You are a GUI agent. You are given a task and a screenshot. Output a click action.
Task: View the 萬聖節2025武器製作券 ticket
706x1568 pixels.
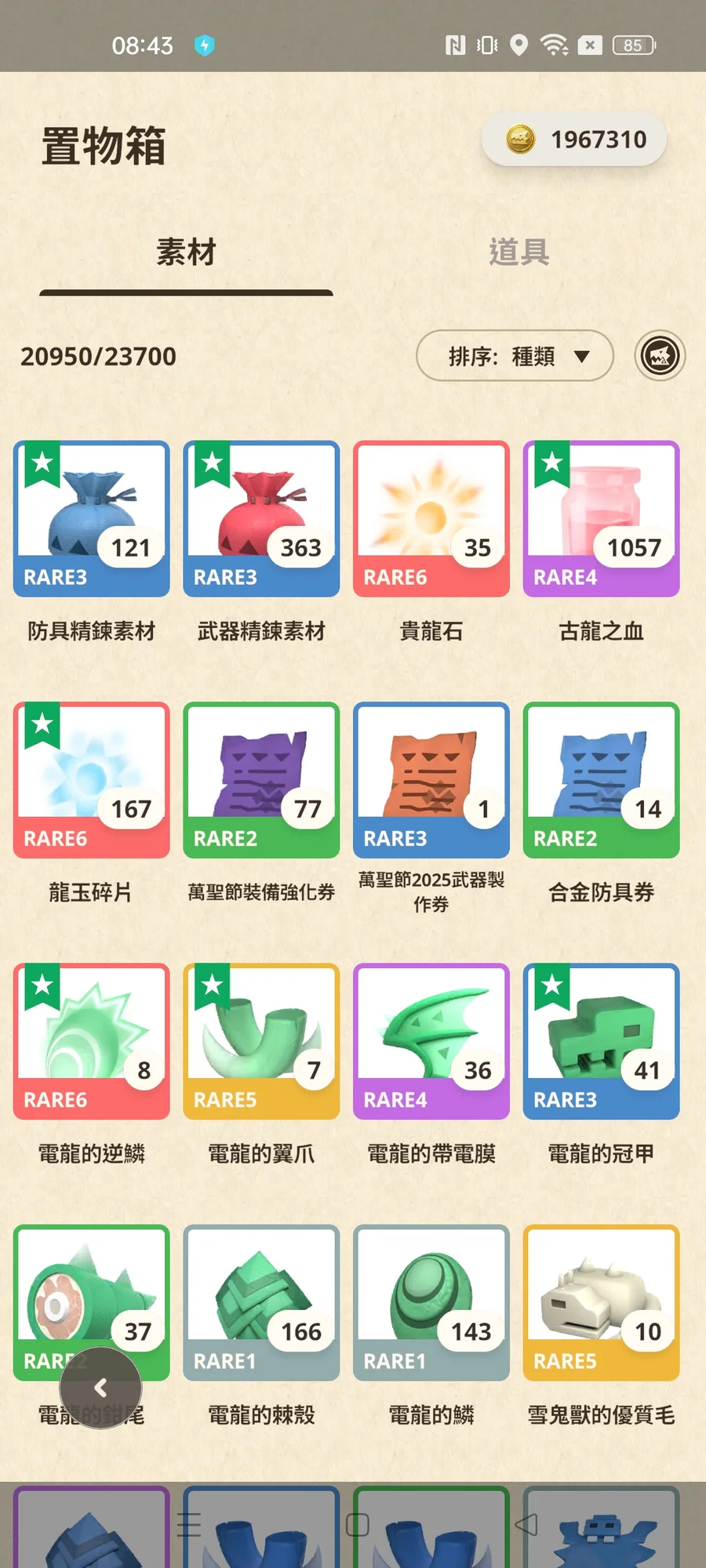(x=431, y=780)
